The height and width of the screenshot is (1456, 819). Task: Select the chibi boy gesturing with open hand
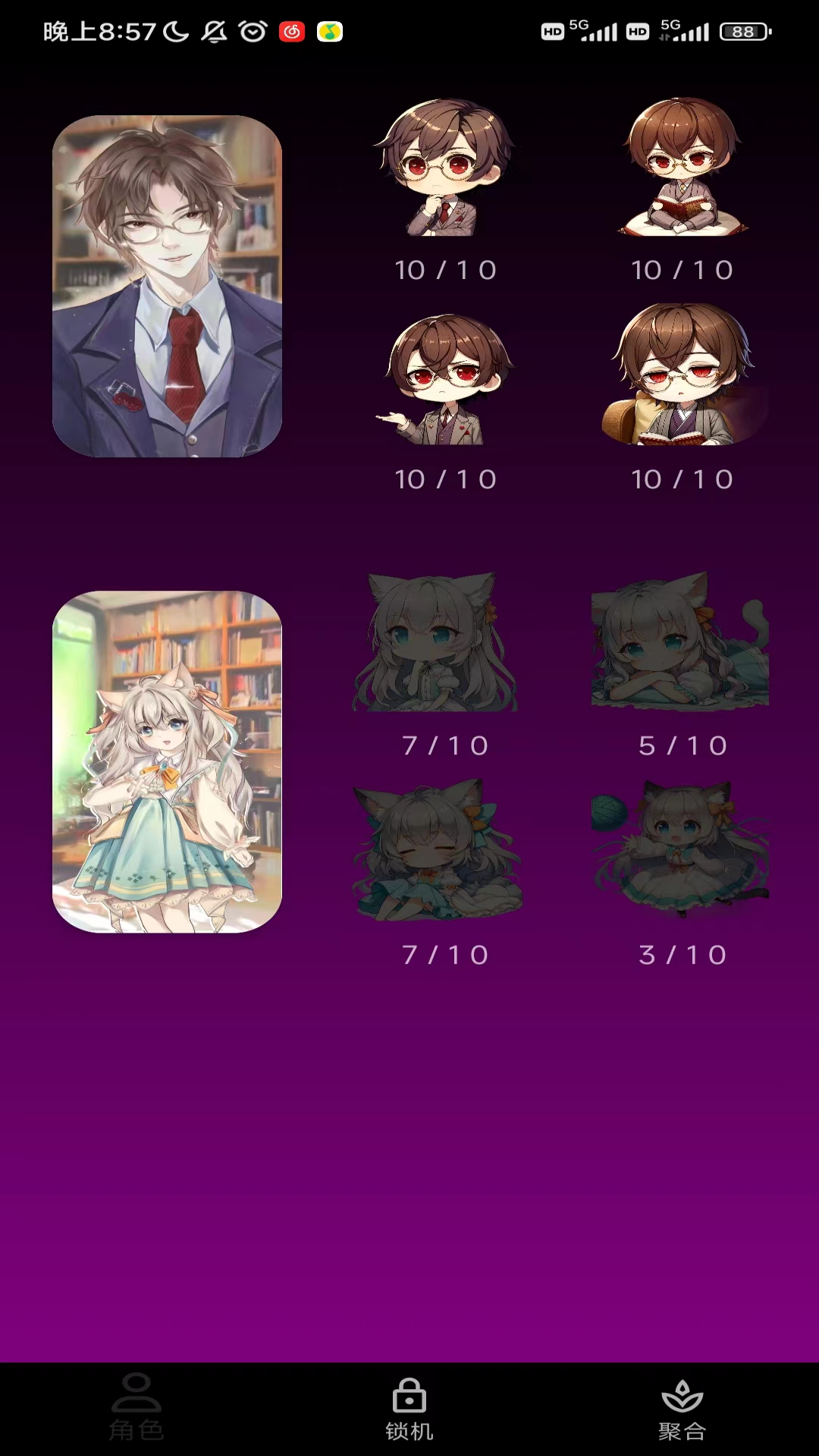[x=445, y=378]
